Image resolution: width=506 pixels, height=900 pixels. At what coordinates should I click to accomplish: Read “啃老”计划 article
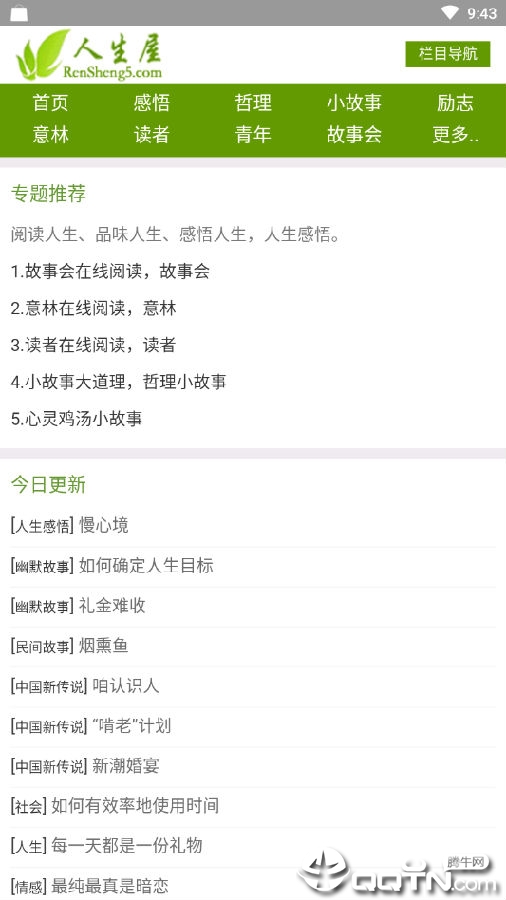click(131, 726)
